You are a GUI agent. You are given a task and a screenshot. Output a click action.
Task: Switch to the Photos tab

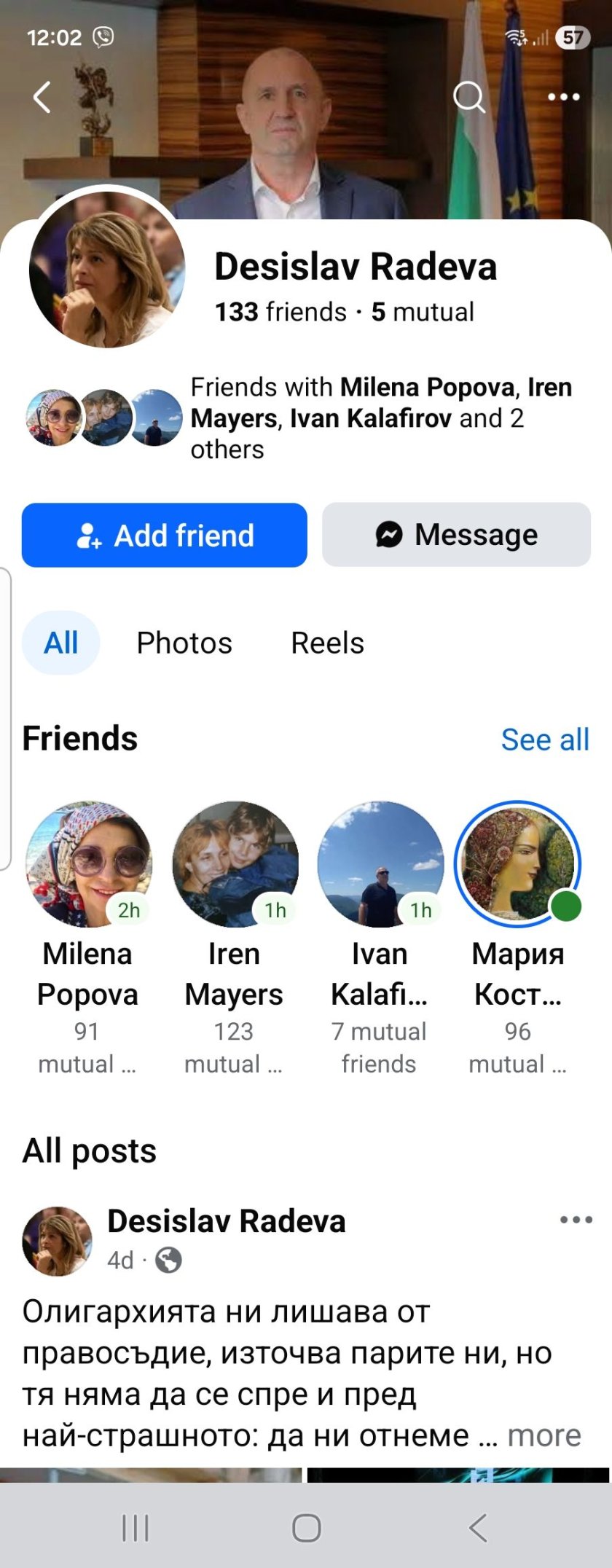click(x=184, y=643)
